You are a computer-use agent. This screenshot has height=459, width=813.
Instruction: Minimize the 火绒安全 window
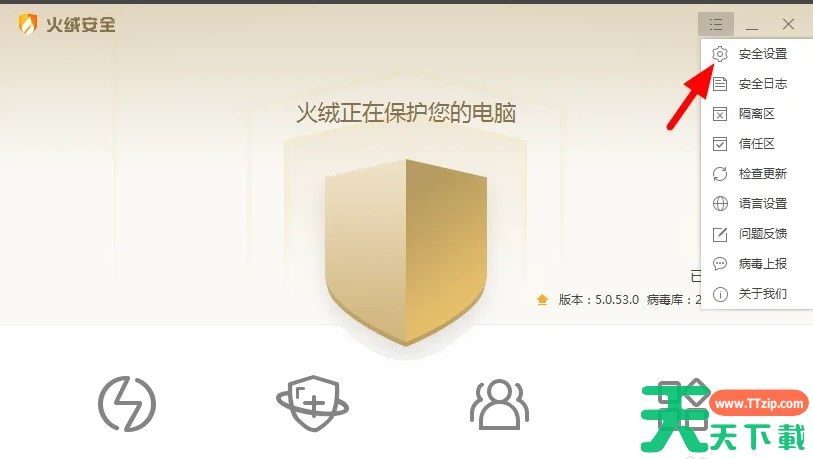tap(752, 24)
